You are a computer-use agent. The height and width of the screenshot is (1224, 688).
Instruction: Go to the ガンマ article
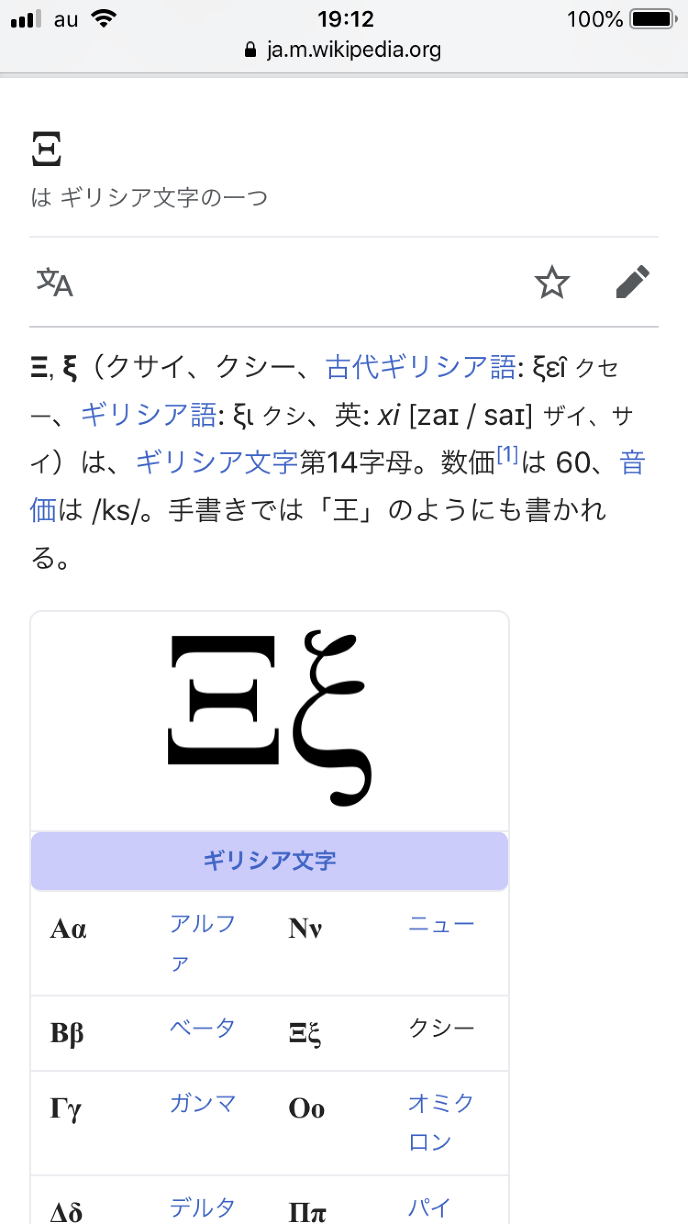click(x=203, y=1103)
